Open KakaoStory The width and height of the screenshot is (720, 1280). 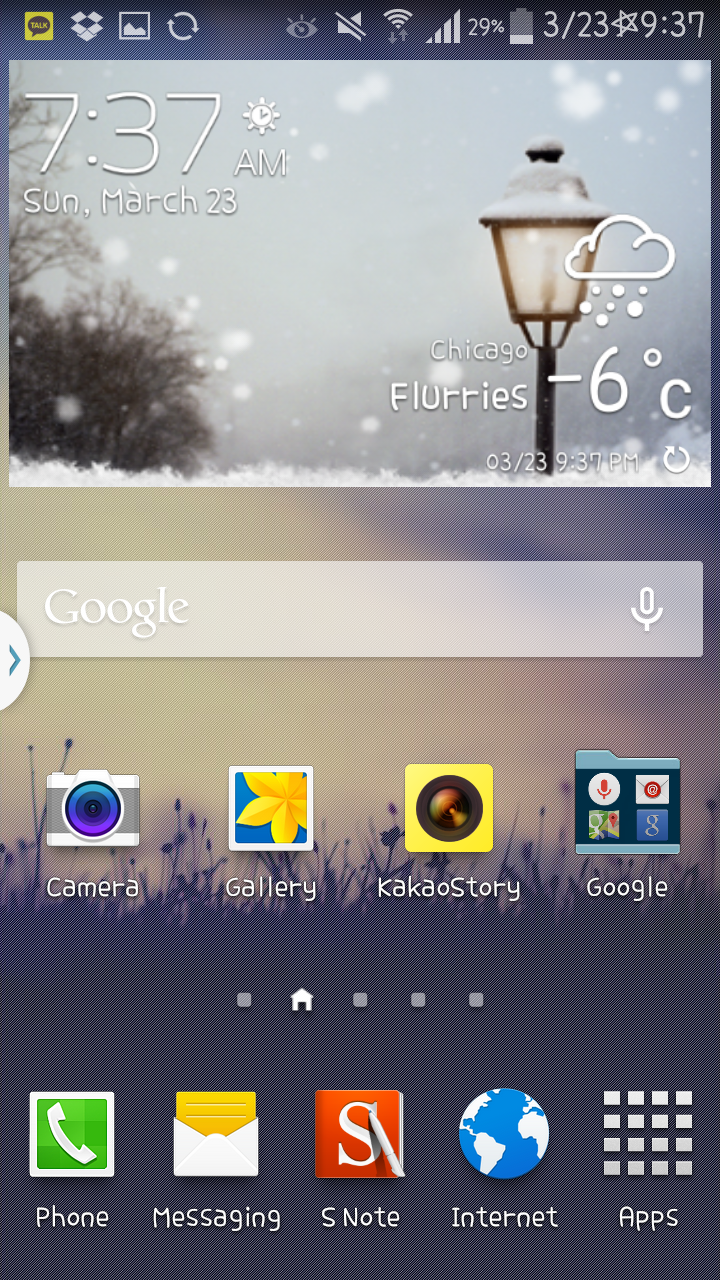tap(448, 809)
